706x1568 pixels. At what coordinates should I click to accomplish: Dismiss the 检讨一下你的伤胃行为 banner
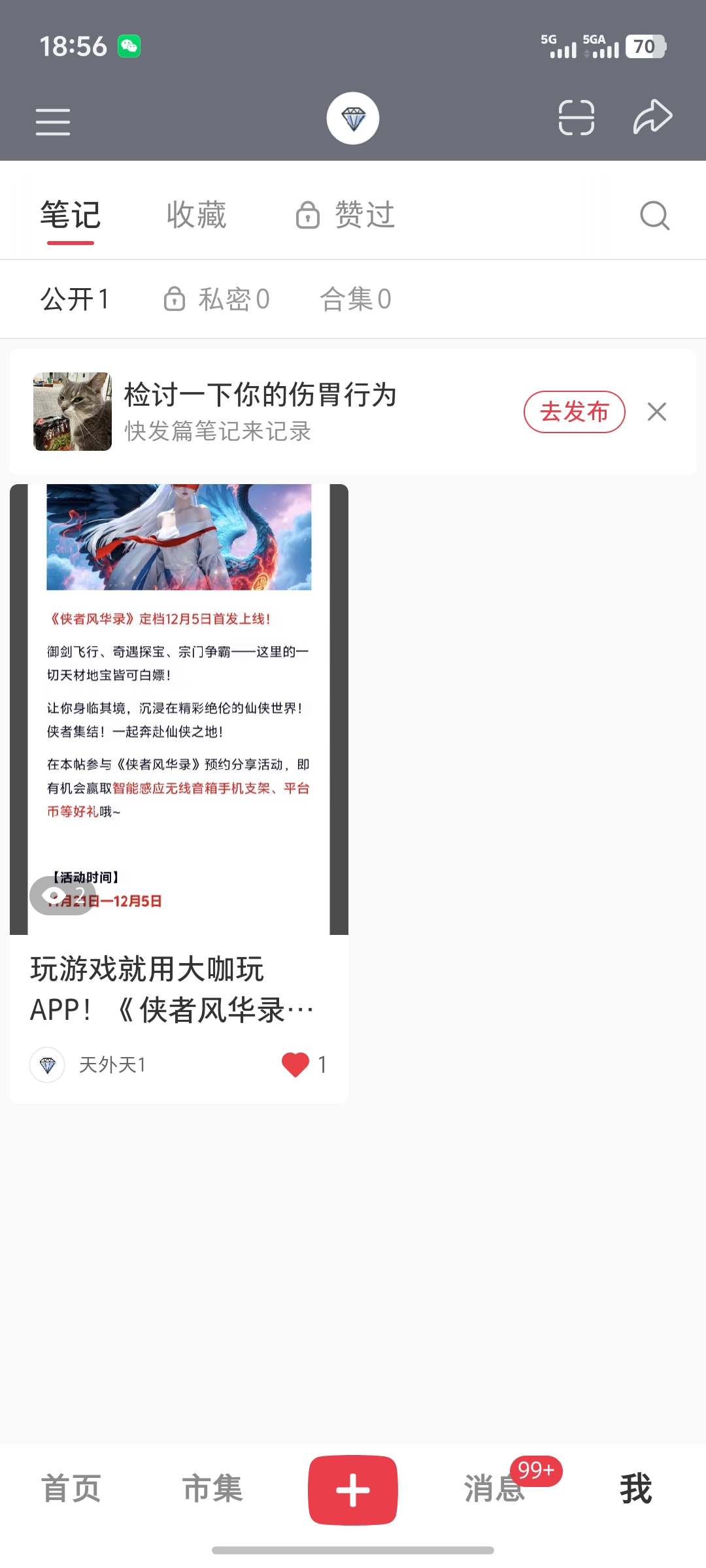tap(656, 412)
